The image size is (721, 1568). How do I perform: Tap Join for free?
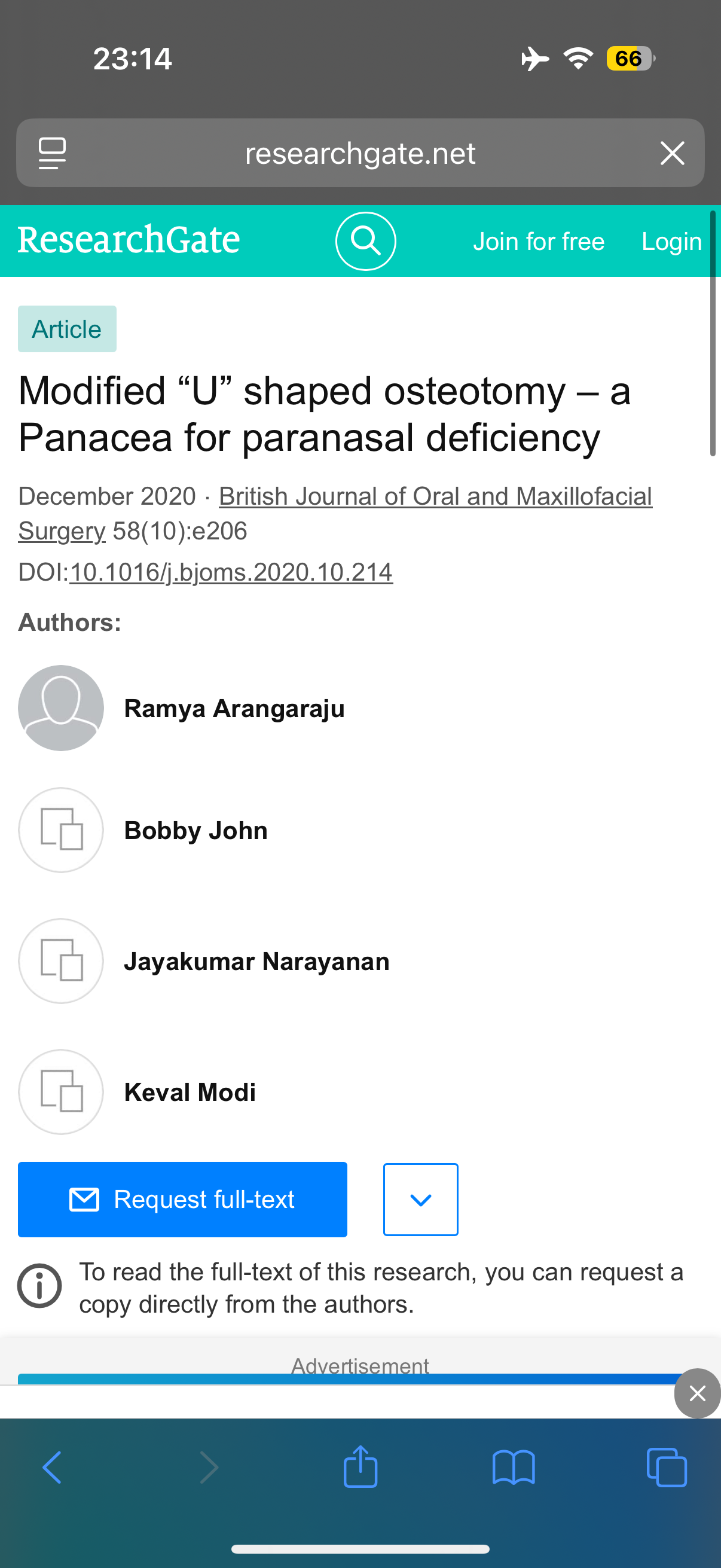[539, 242]
